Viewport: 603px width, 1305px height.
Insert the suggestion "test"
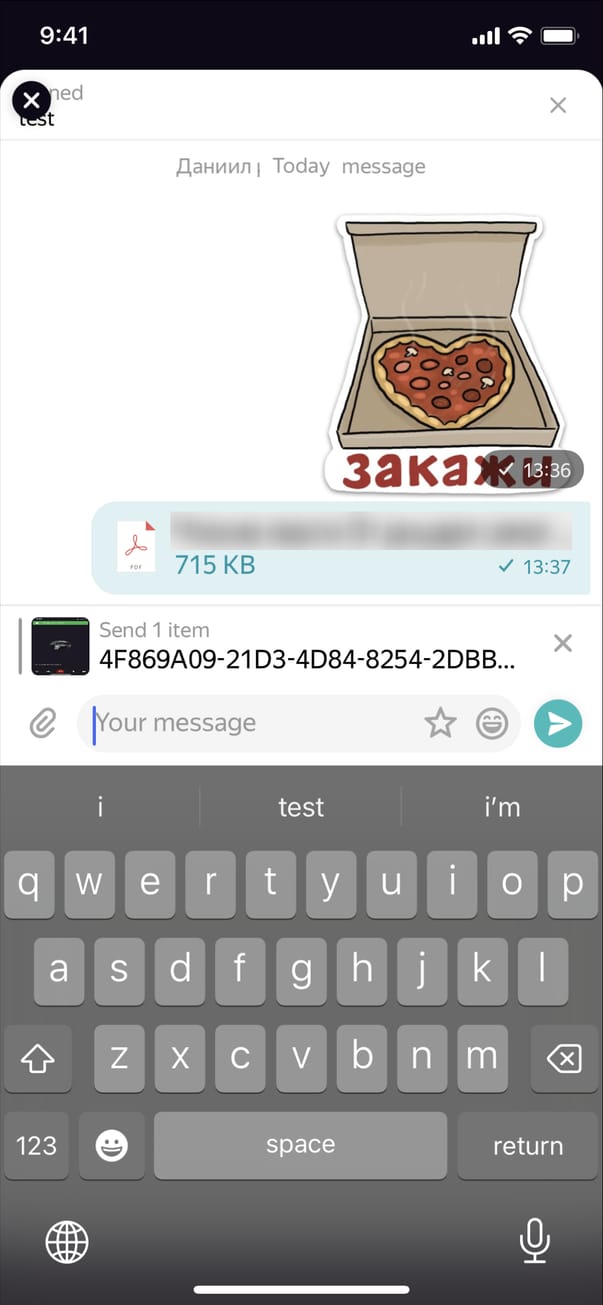click(301, 807)
